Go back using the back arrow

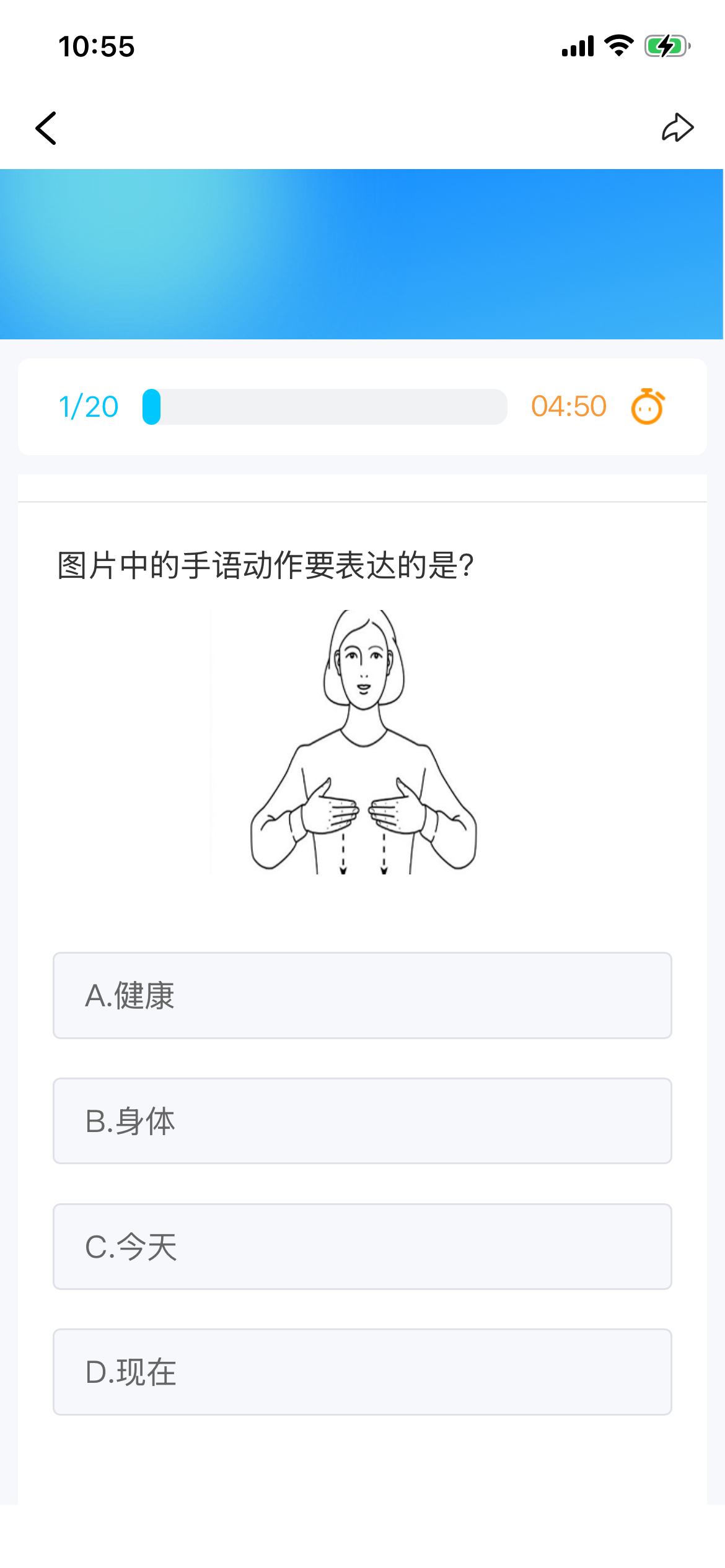point(46,128)
